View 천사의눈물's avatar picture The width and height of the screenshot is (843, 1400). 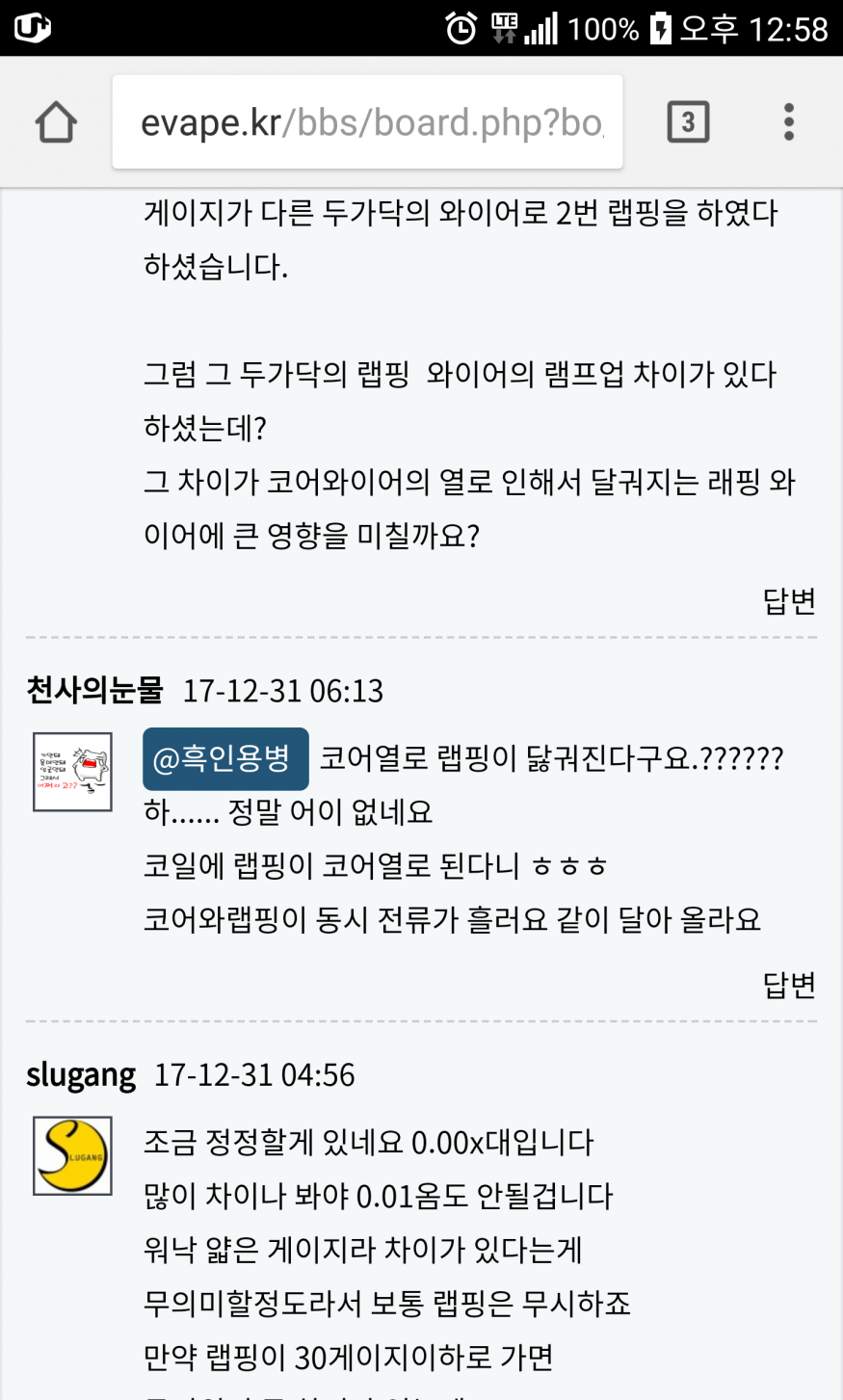72,772
